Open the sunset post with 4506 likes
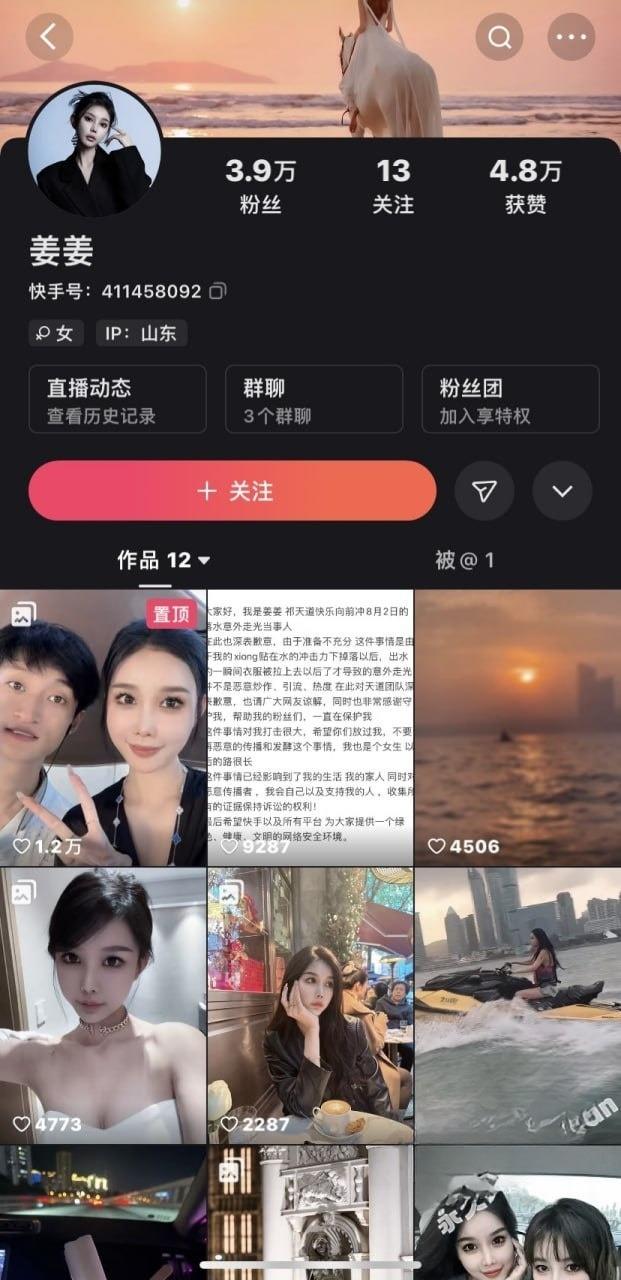621x1280 pixels. [x=517, y=727]
